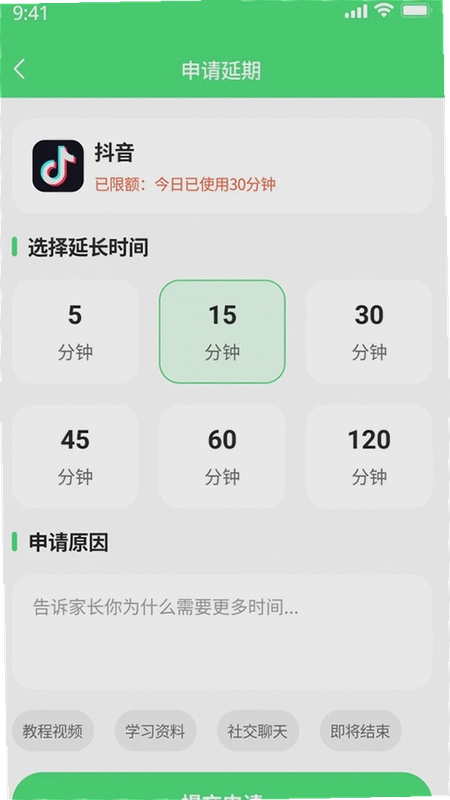Image resolution: width=450 pixels, height=800 pixels.
Task: Pick the 120 分钟 extension option
Action: coord(369,457)
